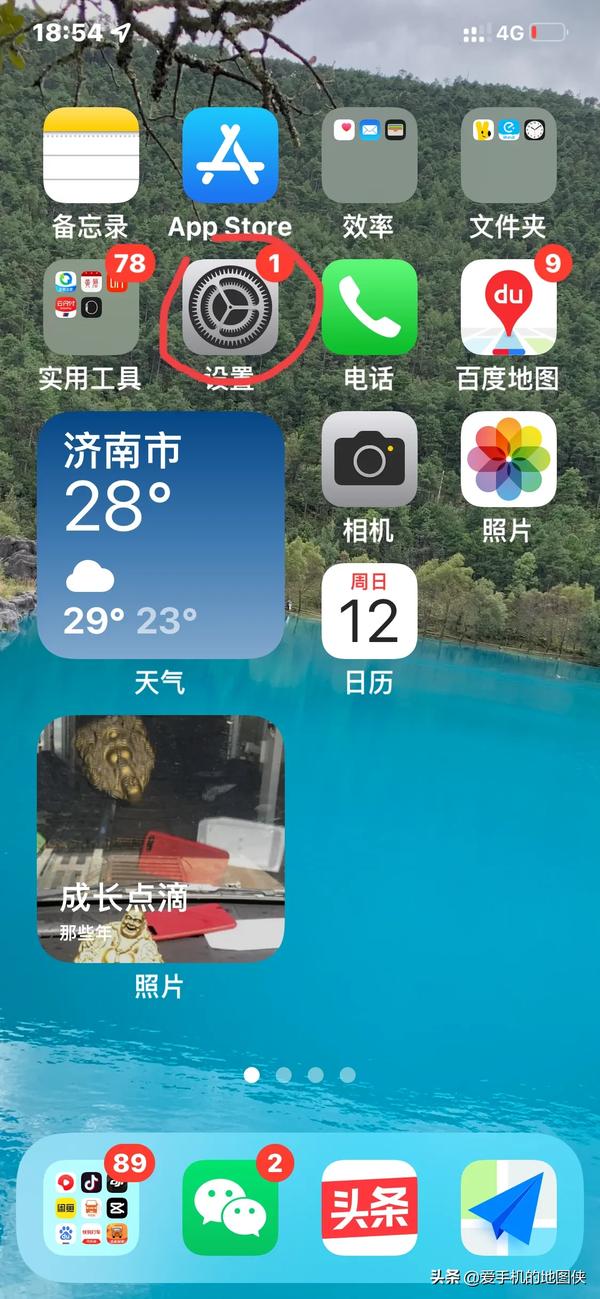Open the 文件夹 folder
This screenshot has width=600, height=1299.
(508, 156)
